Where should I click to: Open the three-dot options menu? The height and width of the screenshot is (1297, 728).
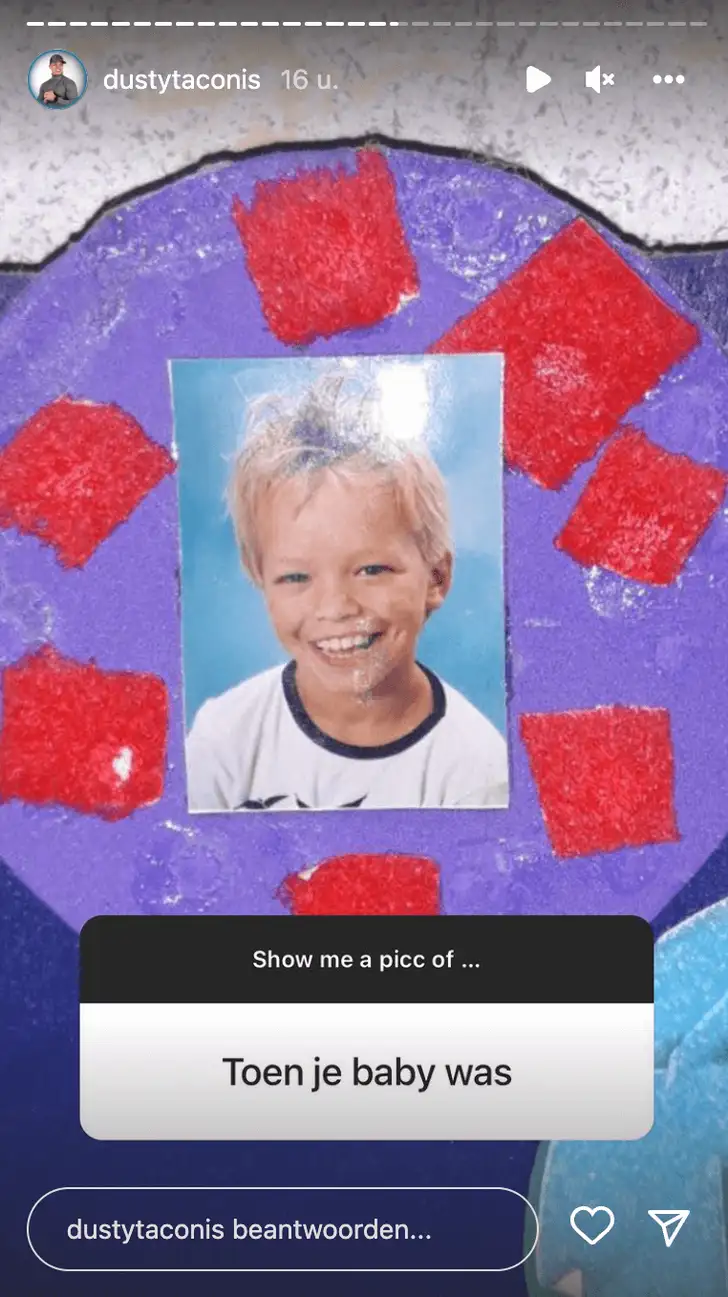coord(668,80)
